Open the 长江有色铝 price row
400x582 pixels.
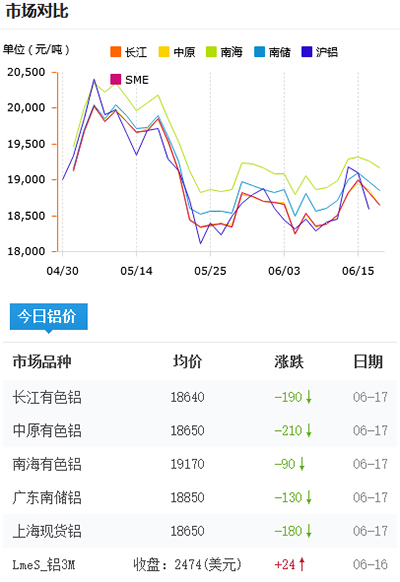[200, 397]
